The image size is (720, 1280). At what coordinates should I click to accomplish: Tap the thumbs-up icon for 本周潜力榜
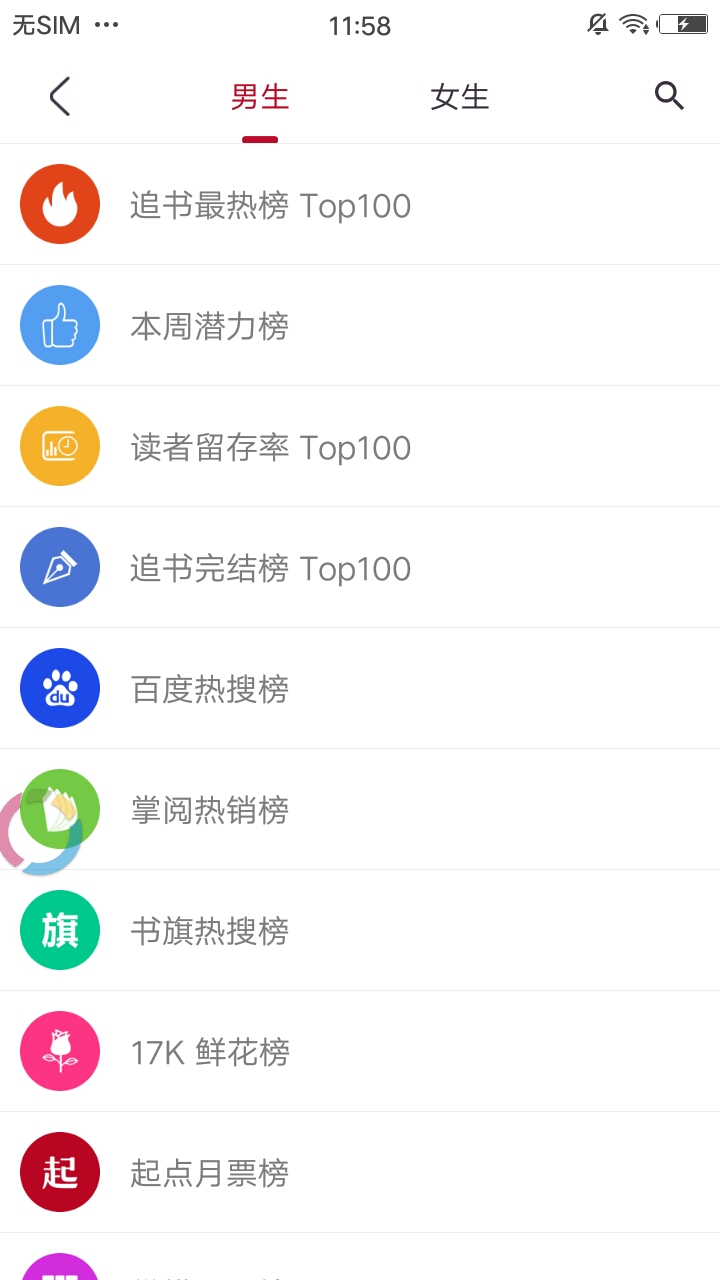(x=60, y=325)
